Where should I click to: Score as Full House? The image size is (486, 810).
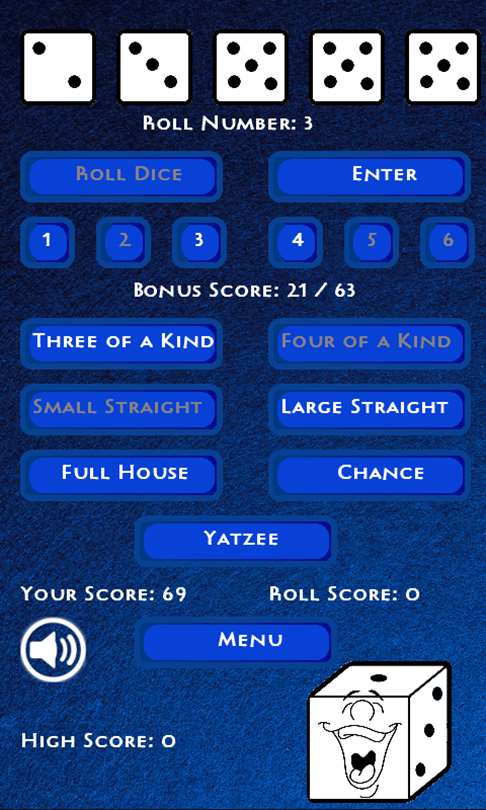[121, 475]
